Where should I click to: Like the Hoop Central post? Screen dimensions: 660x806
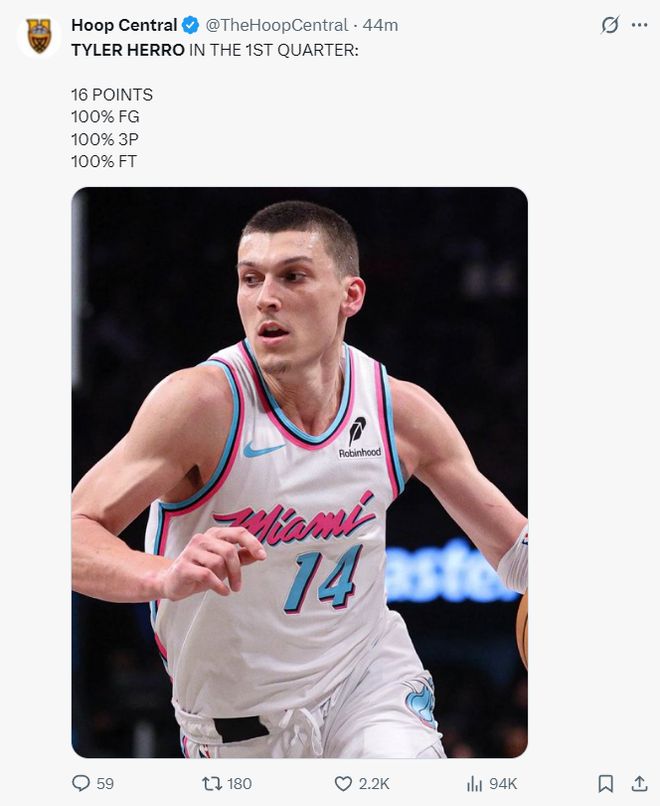click(343, 783)
